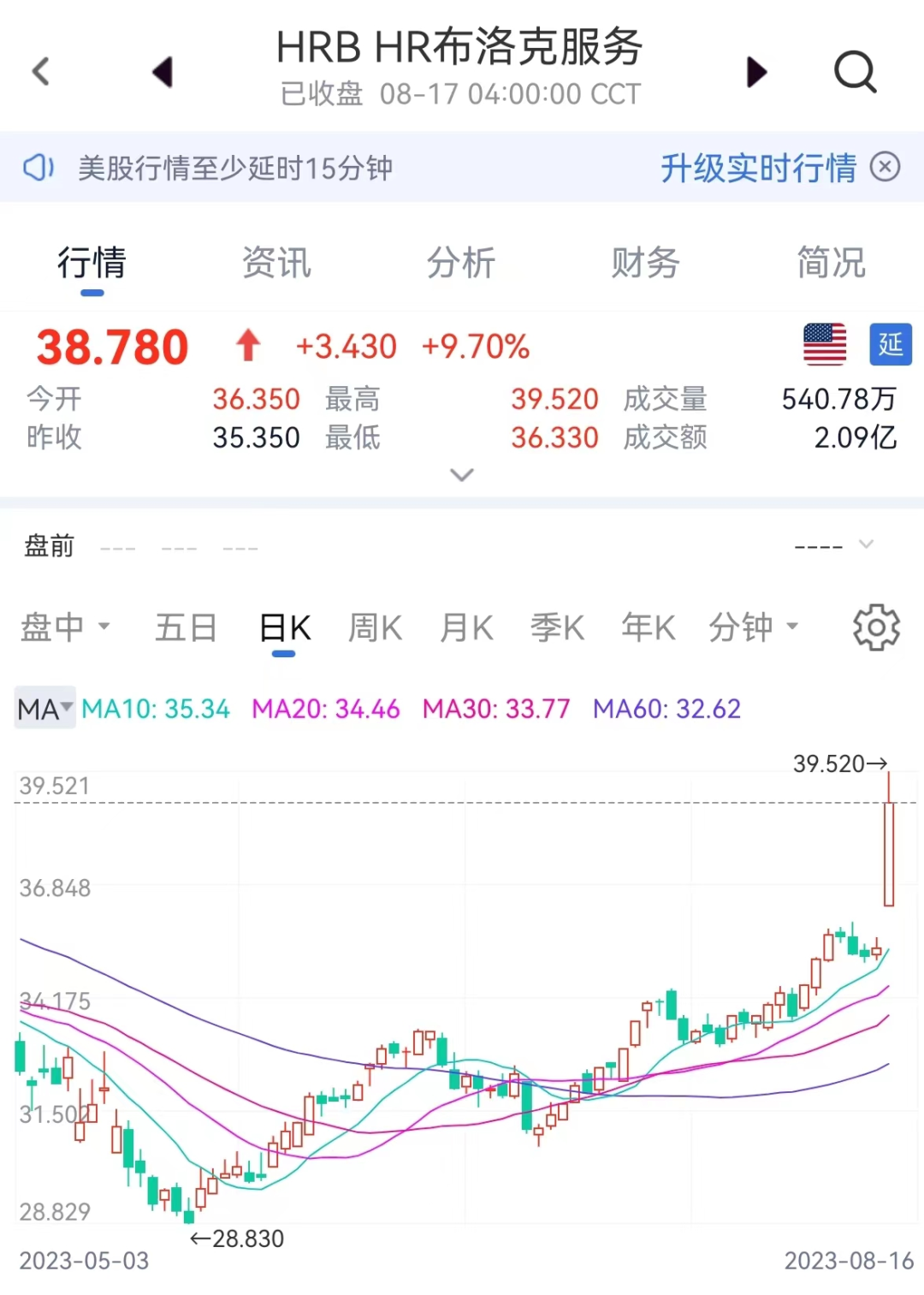Screen dimensions: 924x1295
Task: Switch to the 分析 tab
Action: click(x=461, y=263)
